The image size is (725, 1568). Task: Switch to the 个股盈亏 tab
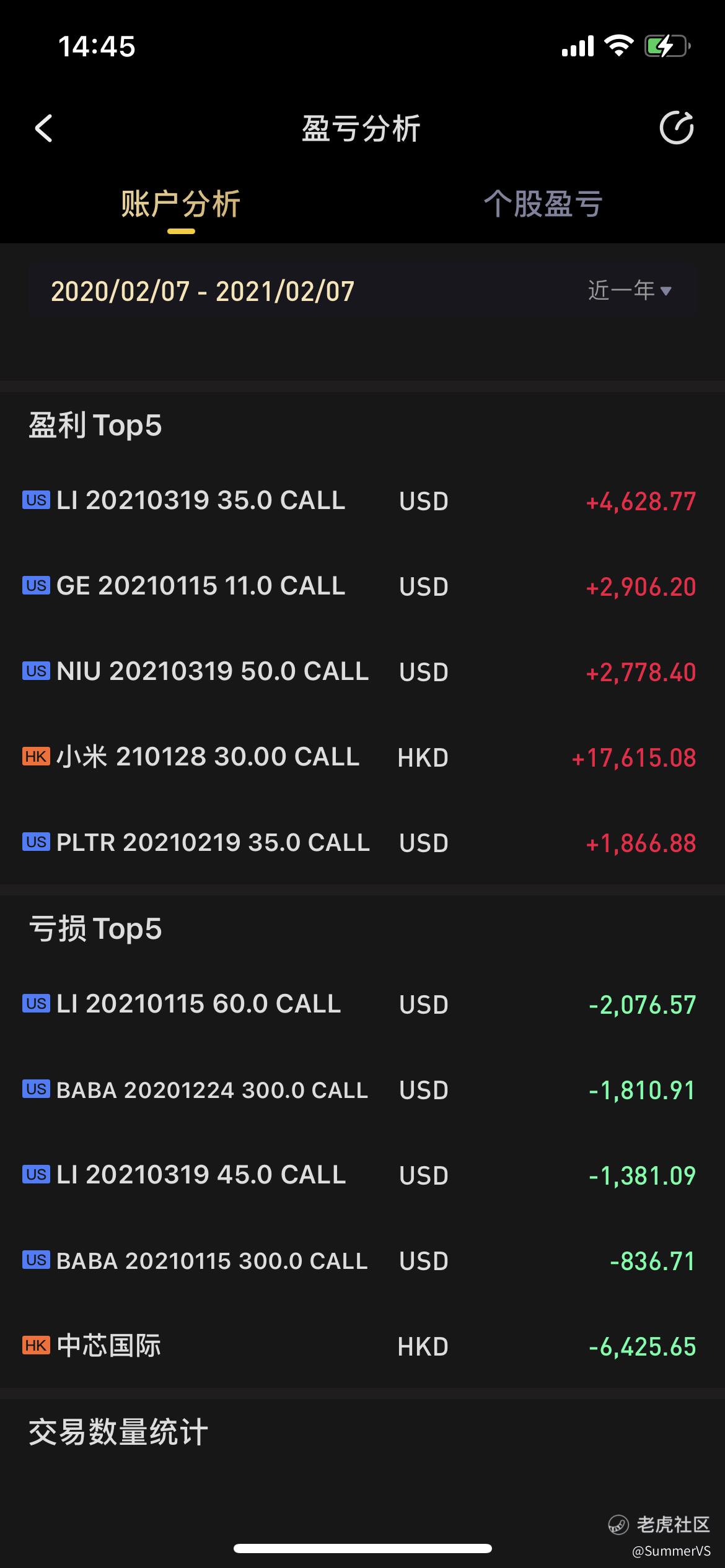click(543, 204)
